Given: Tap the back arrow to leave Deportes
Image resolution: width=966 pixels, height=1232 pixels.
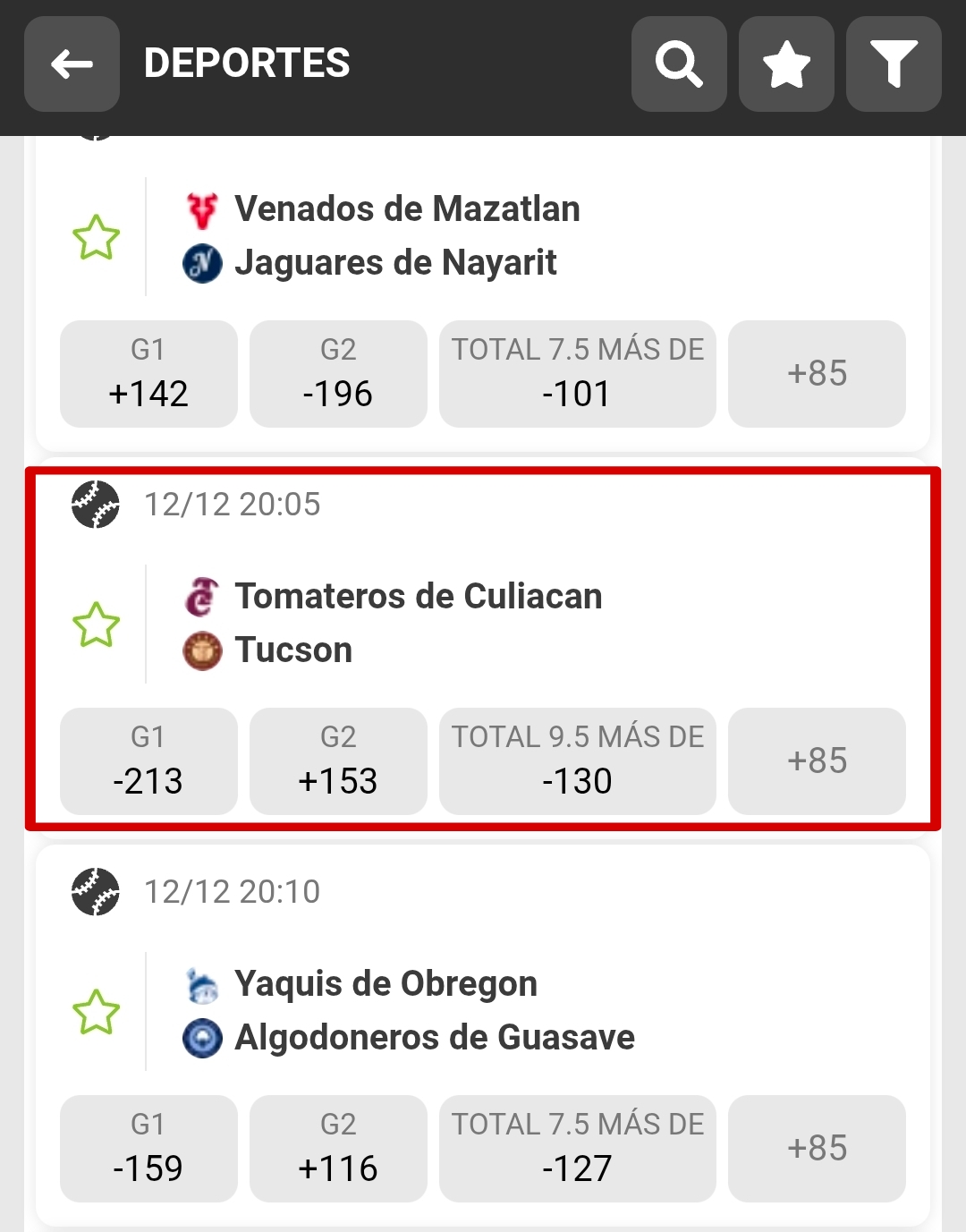Looking at the screenshot, I should point(72,64).
